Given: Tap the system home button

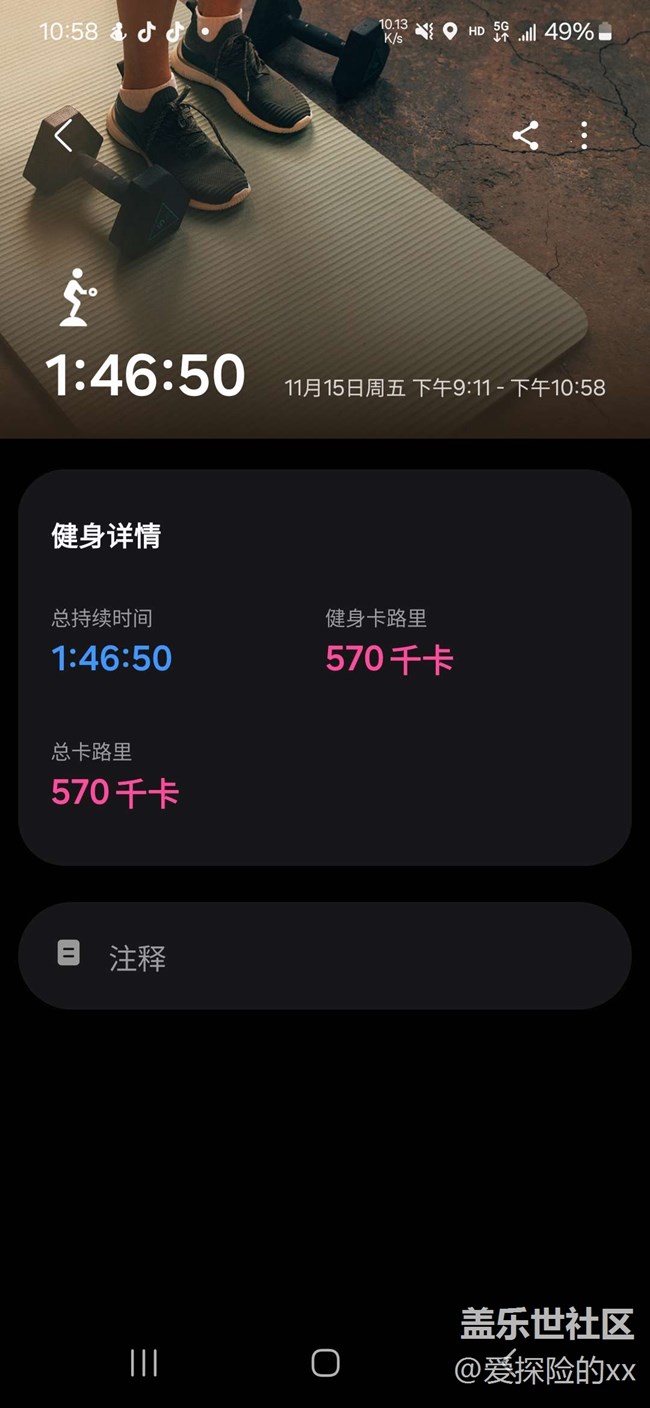Looking at the screenshot, I should point(325,1362).
